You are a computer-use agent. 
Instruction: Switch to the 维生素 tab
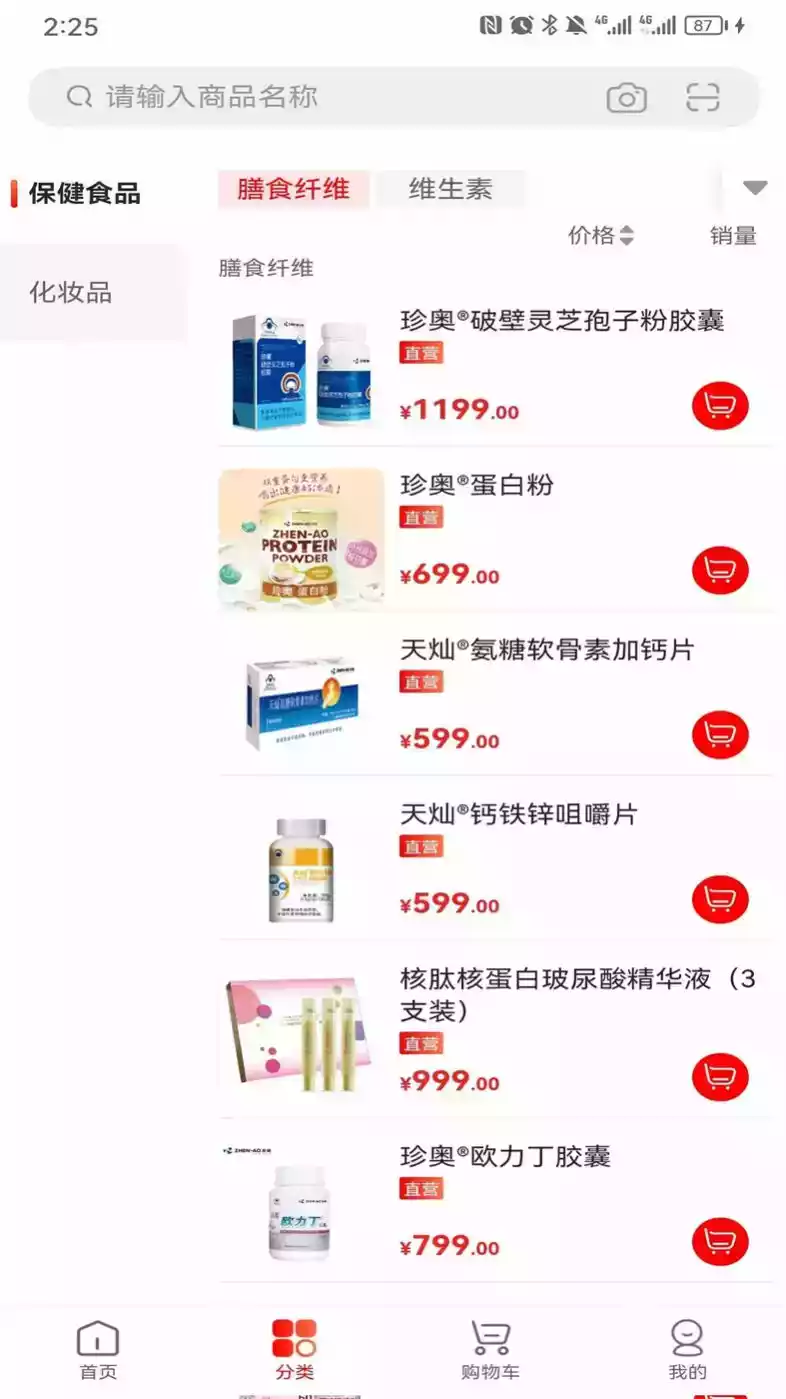[x=451, y=188]
